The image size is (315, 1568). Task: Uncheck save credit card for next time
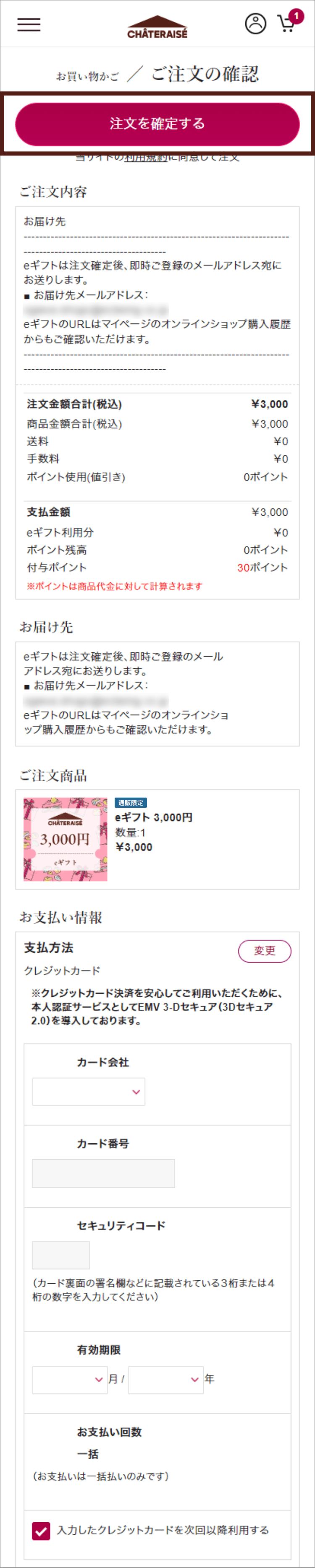[41, 1530]
